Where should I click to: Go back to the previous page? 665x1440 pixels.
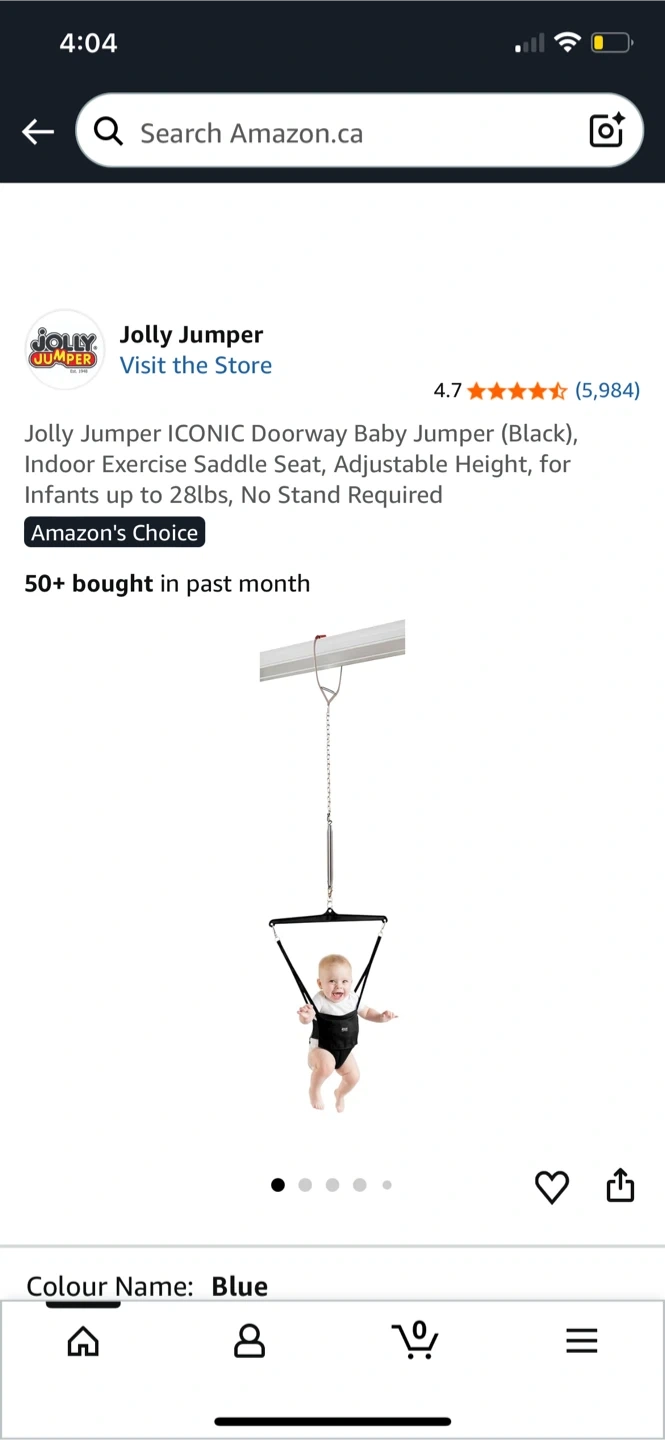tap(38, 131)
